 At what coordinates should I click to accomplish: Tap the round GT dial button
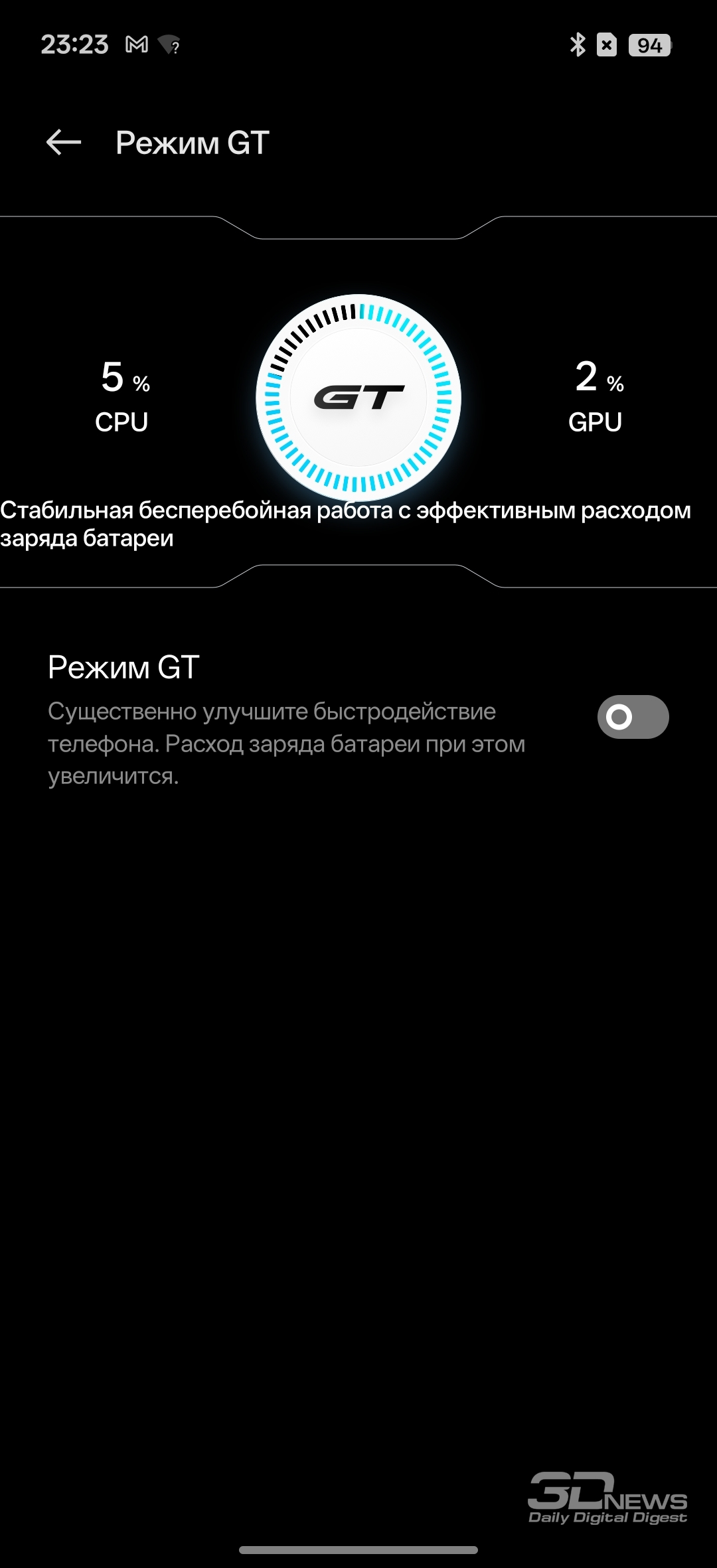pyautogui.click(x=358, y=397)
